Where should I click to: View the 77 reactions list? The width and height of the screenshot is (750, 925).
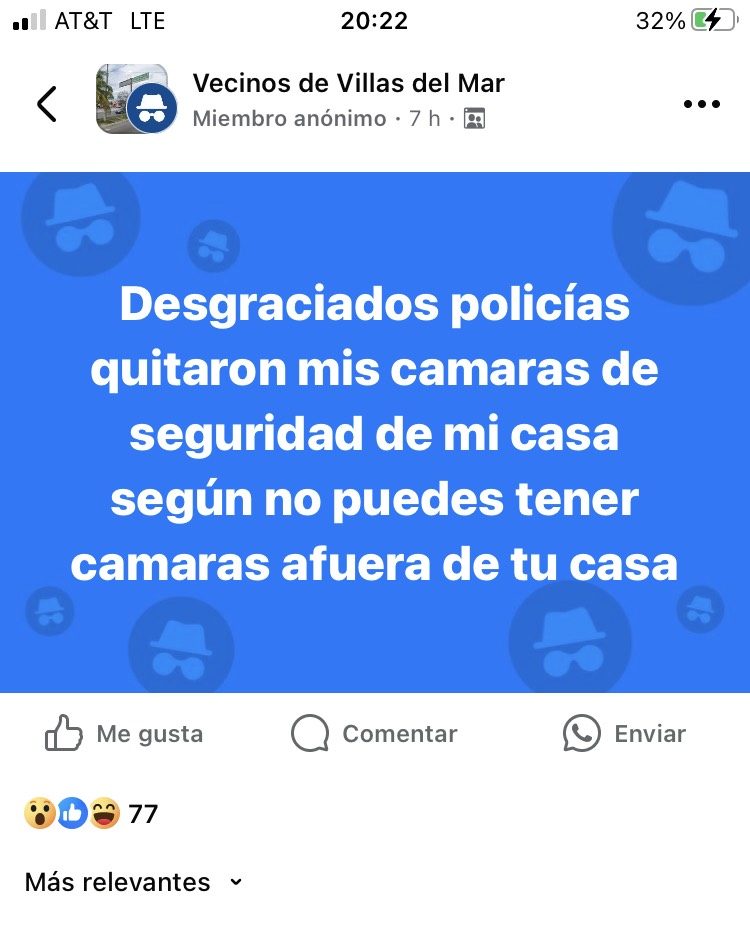92,814
